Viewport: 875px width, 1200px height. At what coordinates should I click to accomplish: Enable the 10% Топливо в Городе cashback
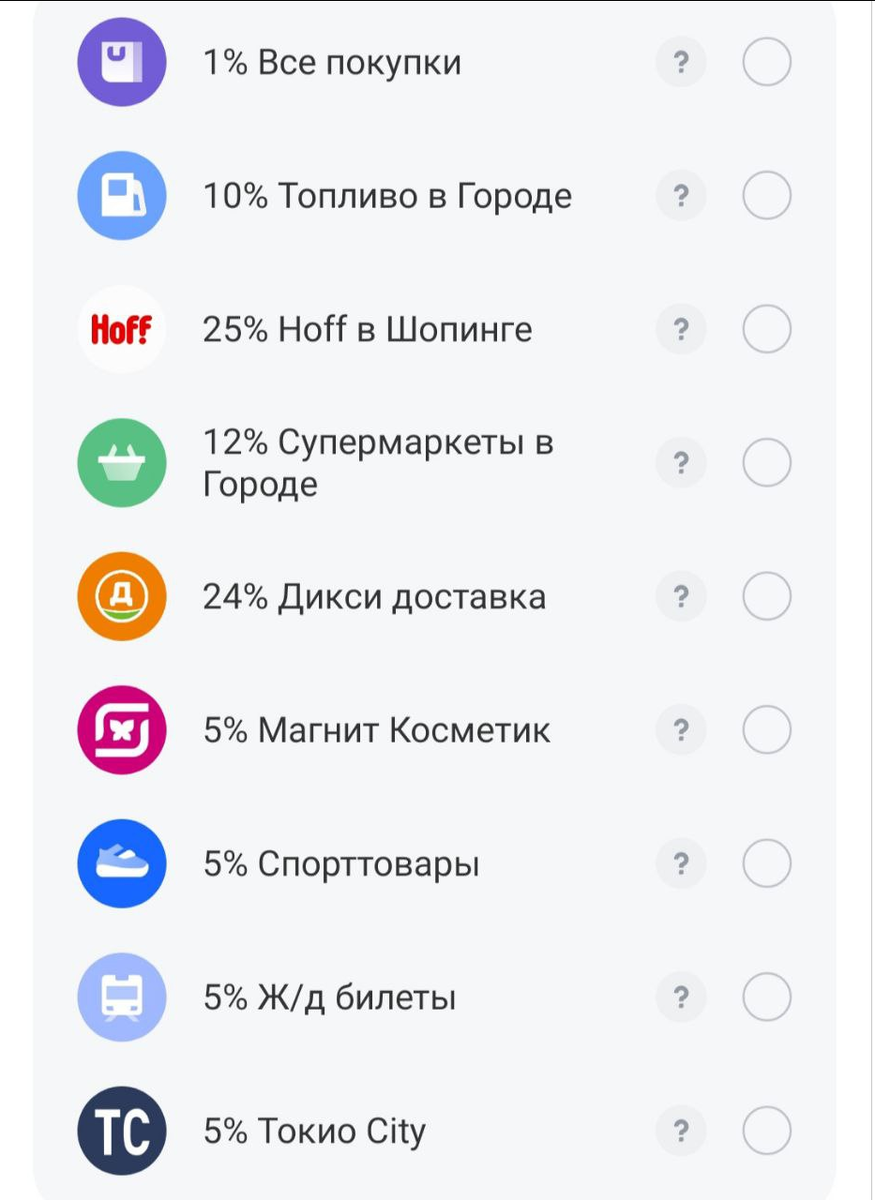click(x=766, y=196)
